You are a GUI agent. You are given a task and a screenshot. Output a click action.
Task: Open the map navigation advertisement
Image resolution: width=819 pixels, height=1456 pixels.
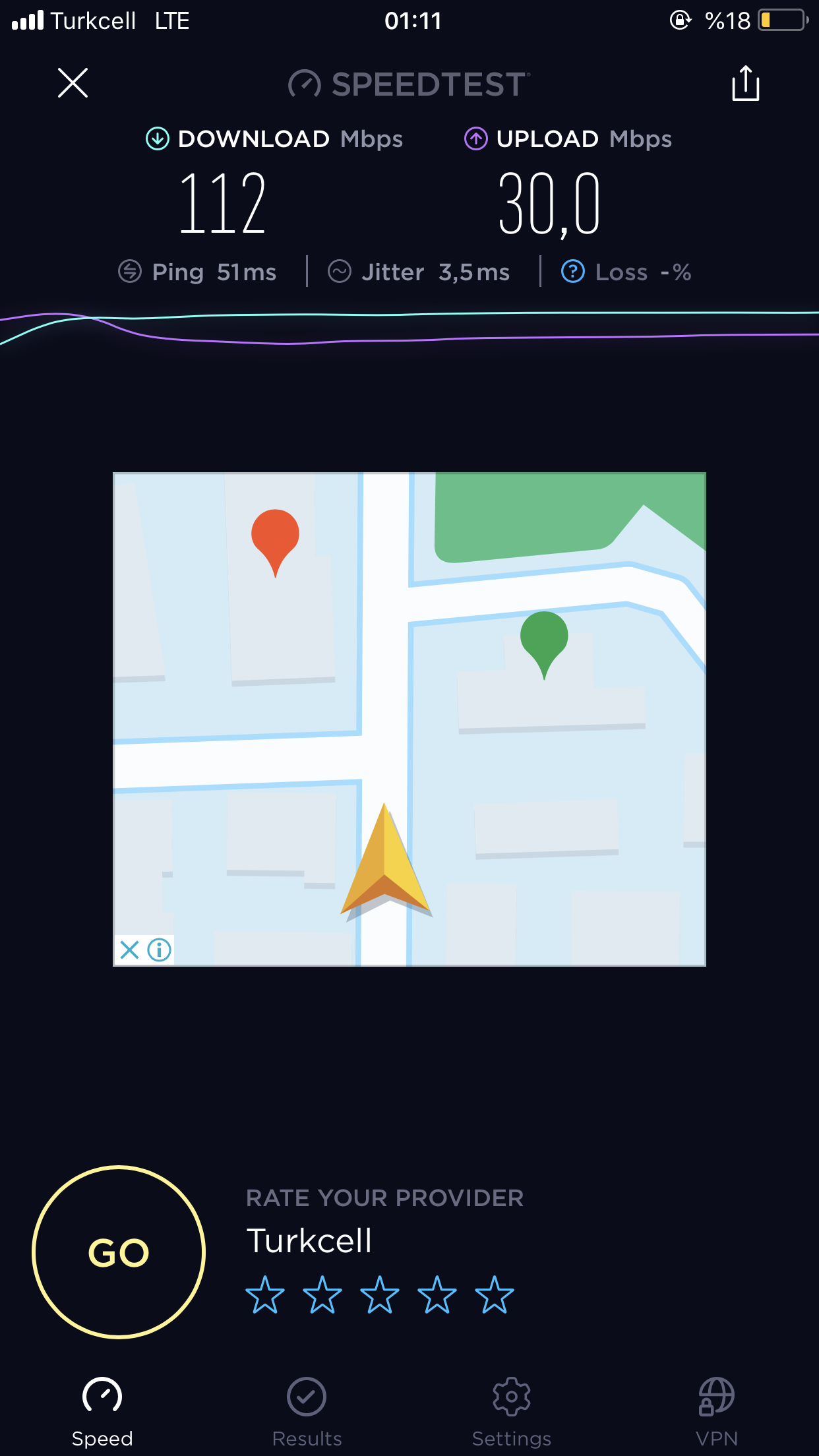click(x=409, y=719)
